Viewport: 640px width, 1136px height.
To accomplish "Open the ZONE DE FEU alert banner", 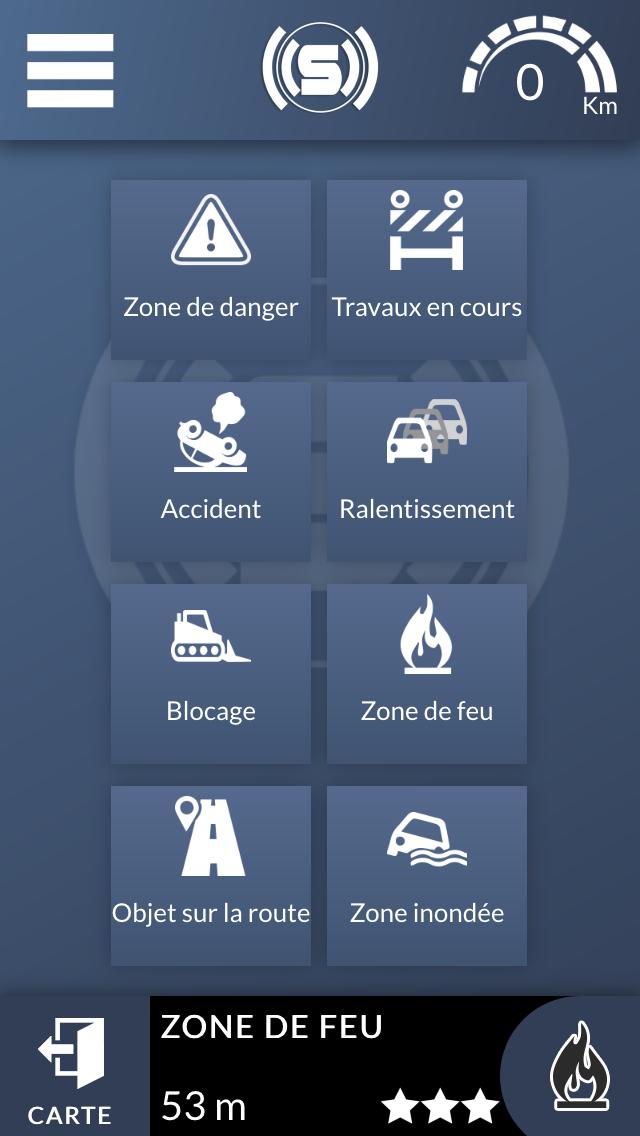I will coord(330,1066).
